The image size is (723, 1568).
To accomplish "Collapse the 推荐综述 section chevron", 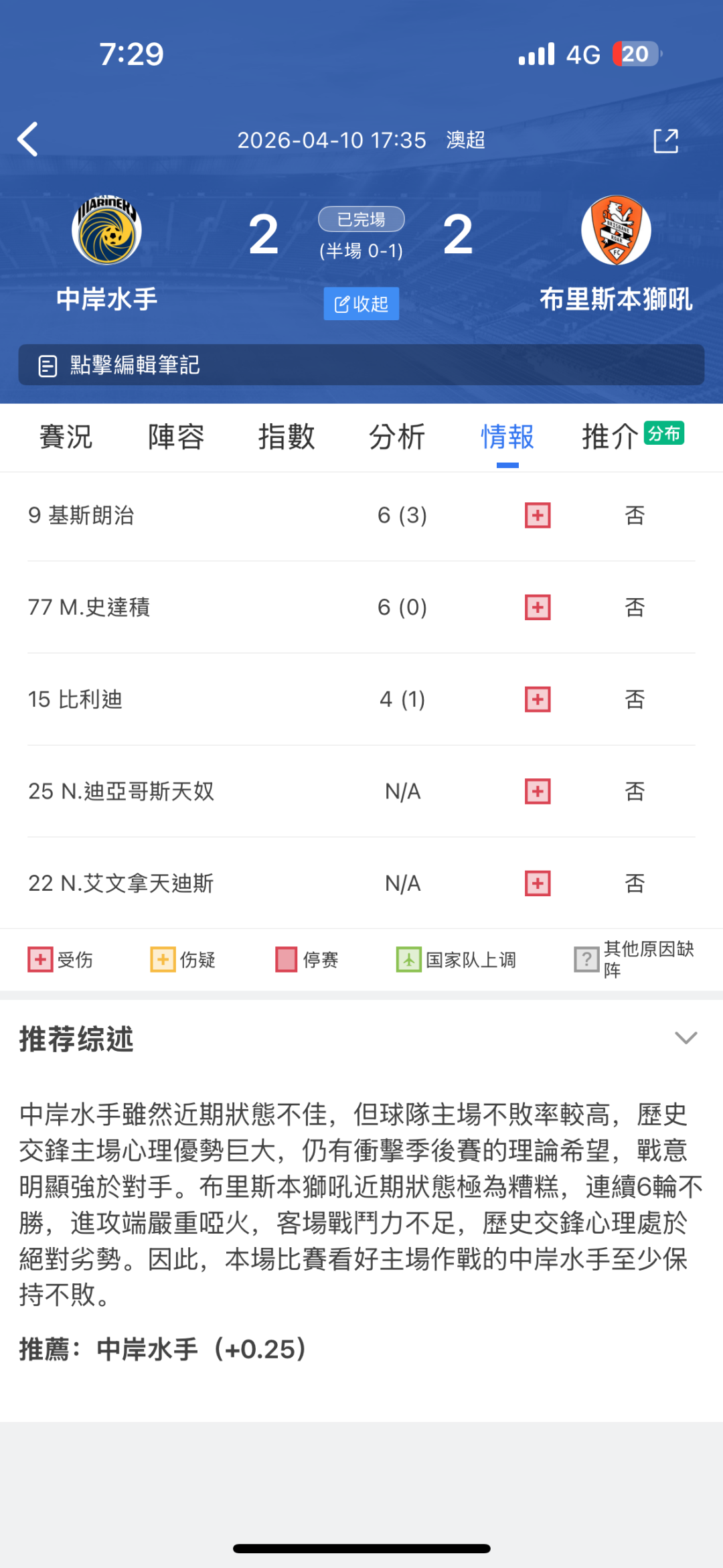I will (686, 1038).
